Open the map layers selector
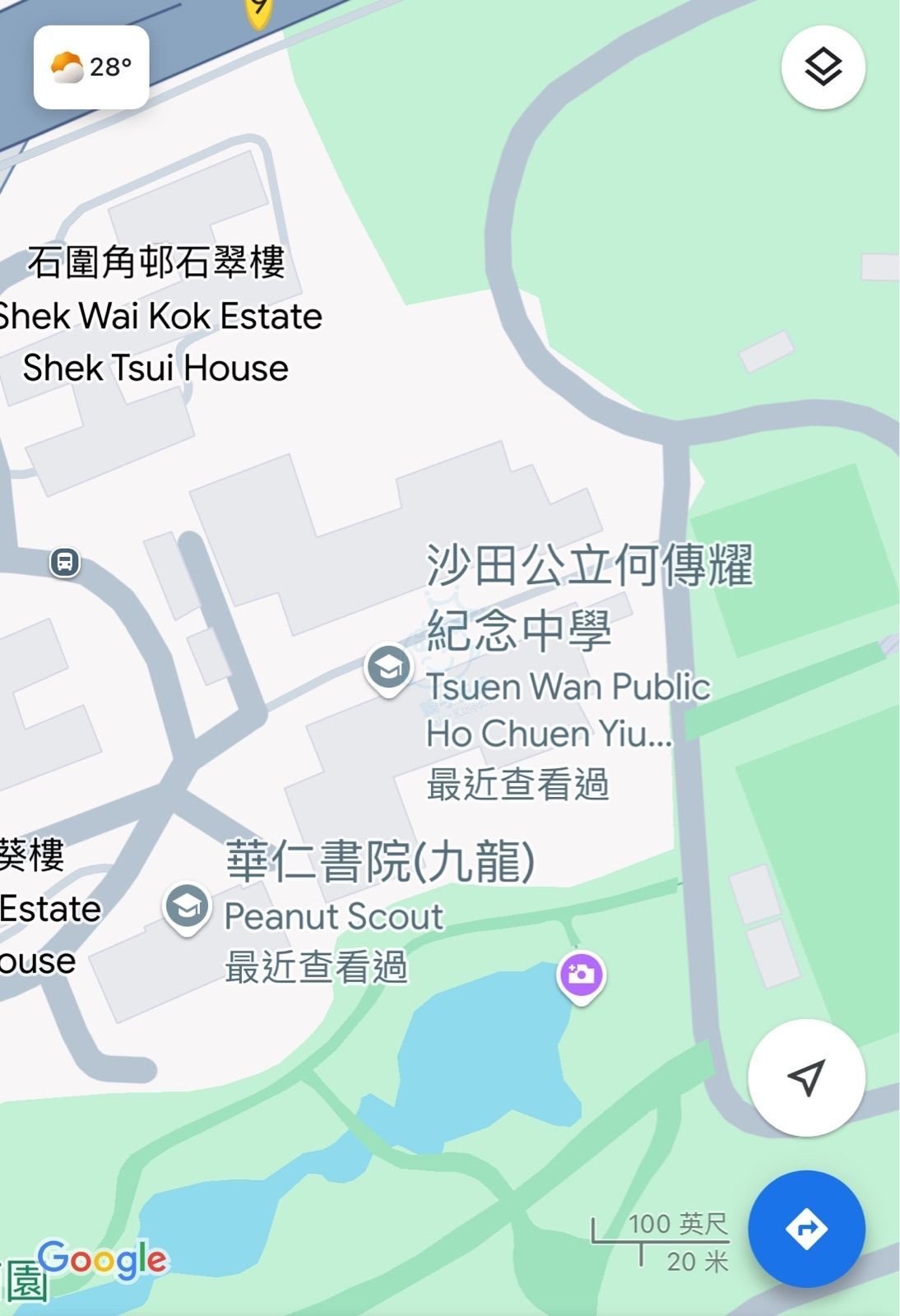 pos(823,67)
